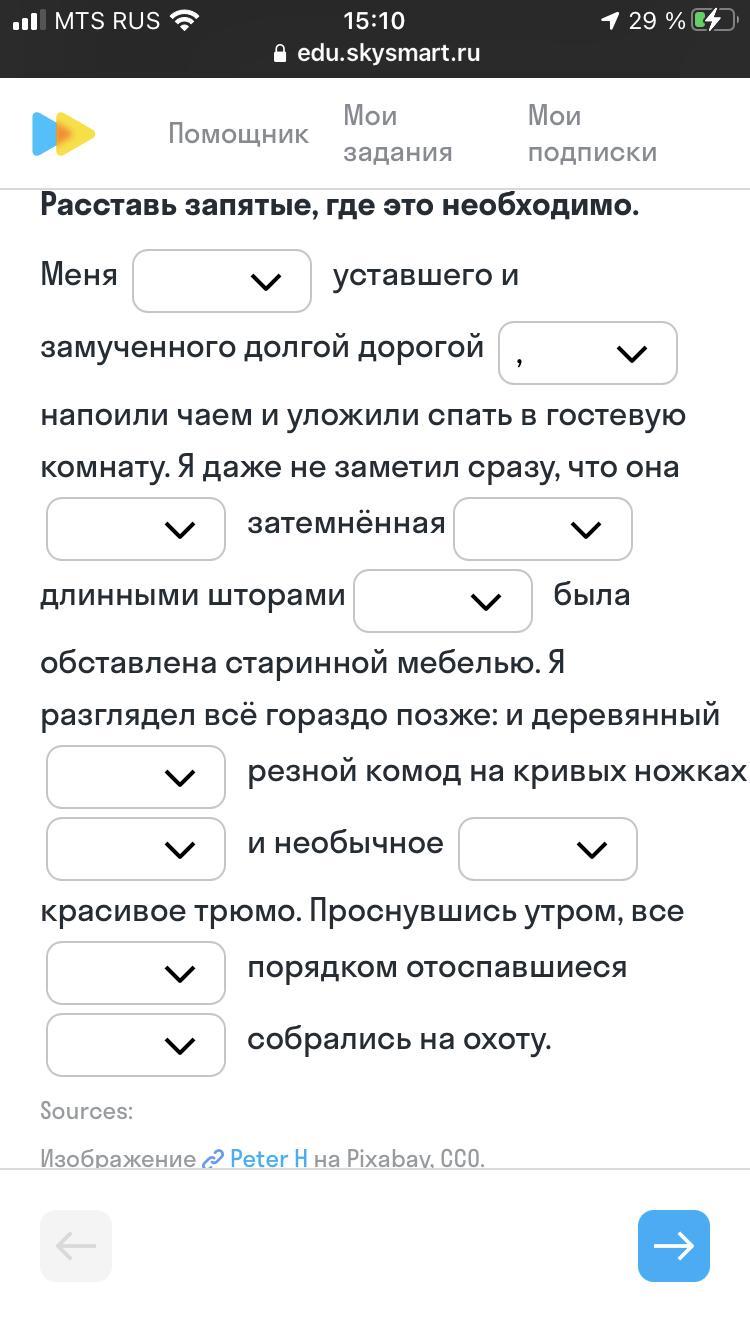Go to the next exercise arrow

tap(674, 1246)
